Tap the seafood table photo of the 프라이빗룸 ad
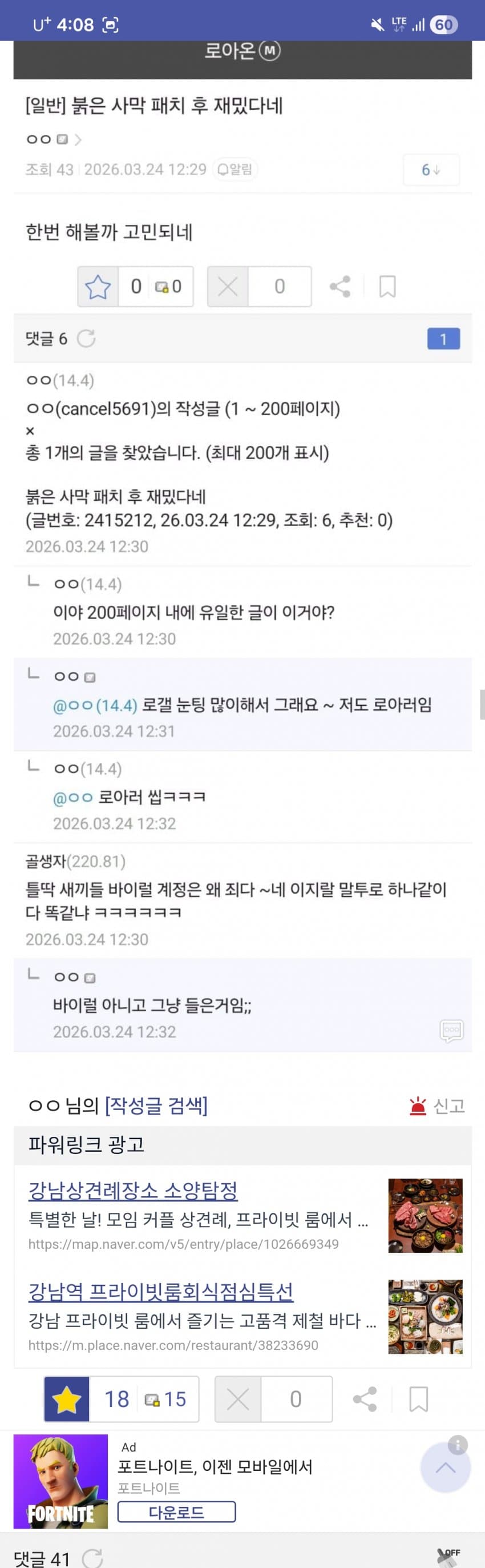 [425, 1316]
